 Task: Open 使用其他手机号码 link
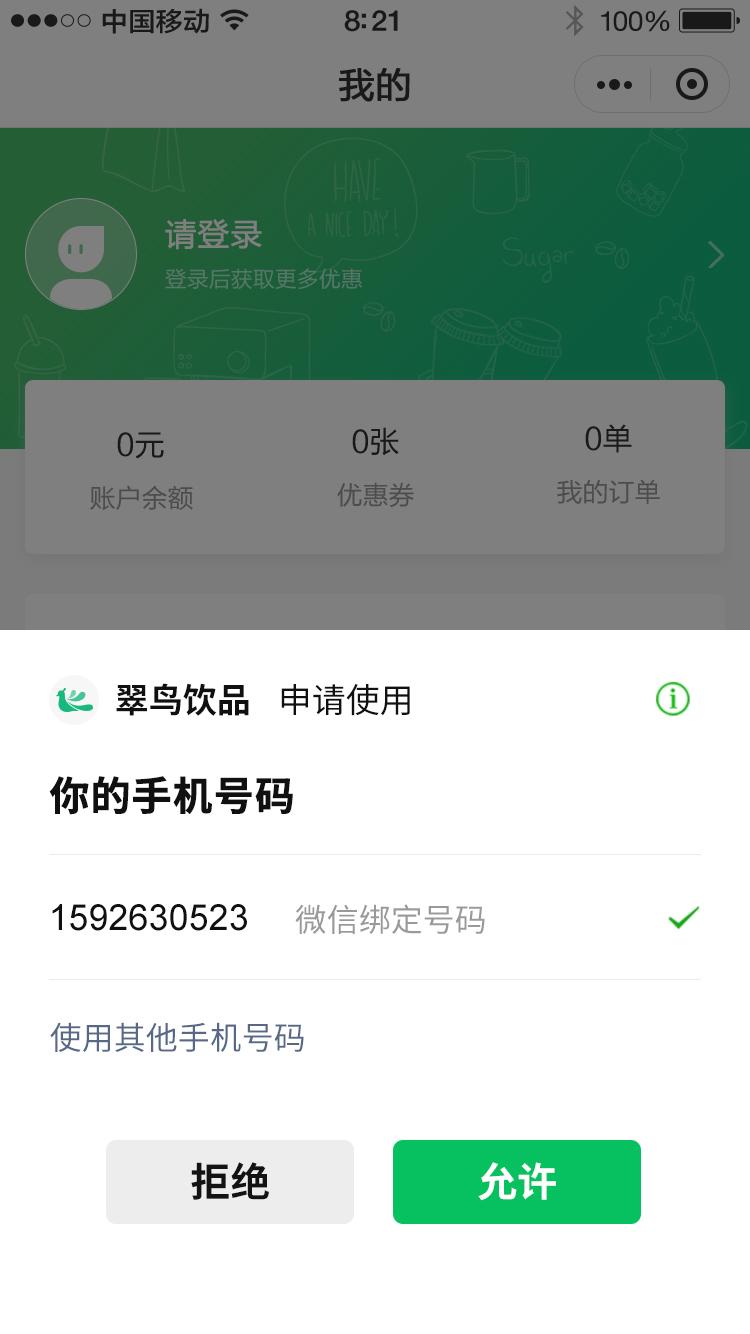[177, 1038]
